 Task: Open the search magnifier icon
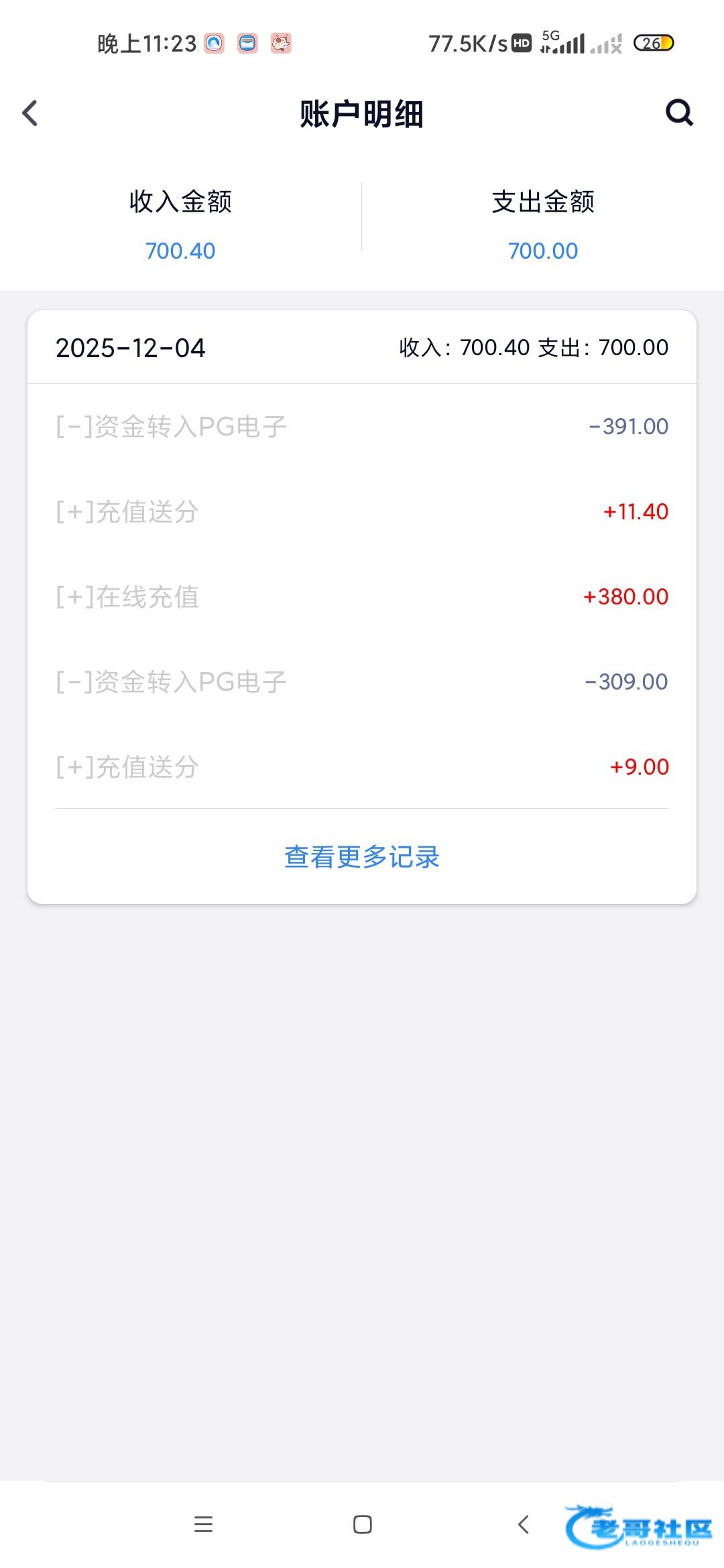pos(678,113)
